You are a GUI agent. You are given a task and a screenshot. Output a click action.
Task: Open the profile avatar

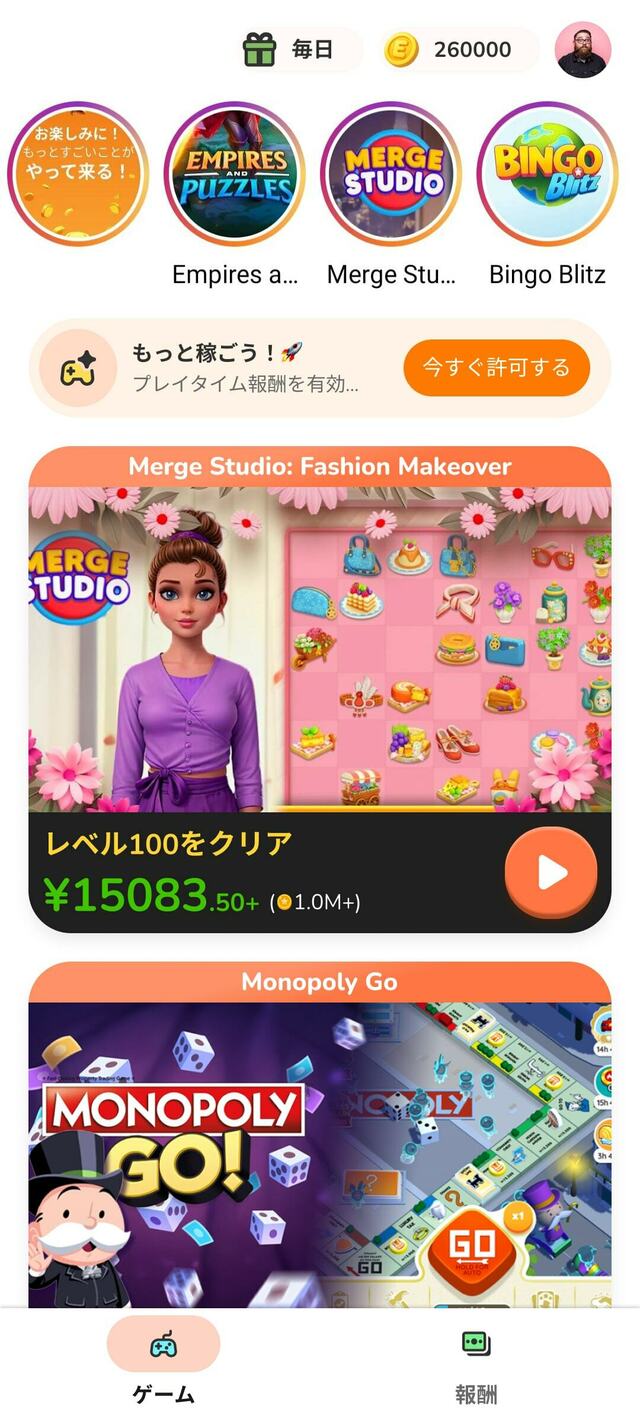(583, 49)
